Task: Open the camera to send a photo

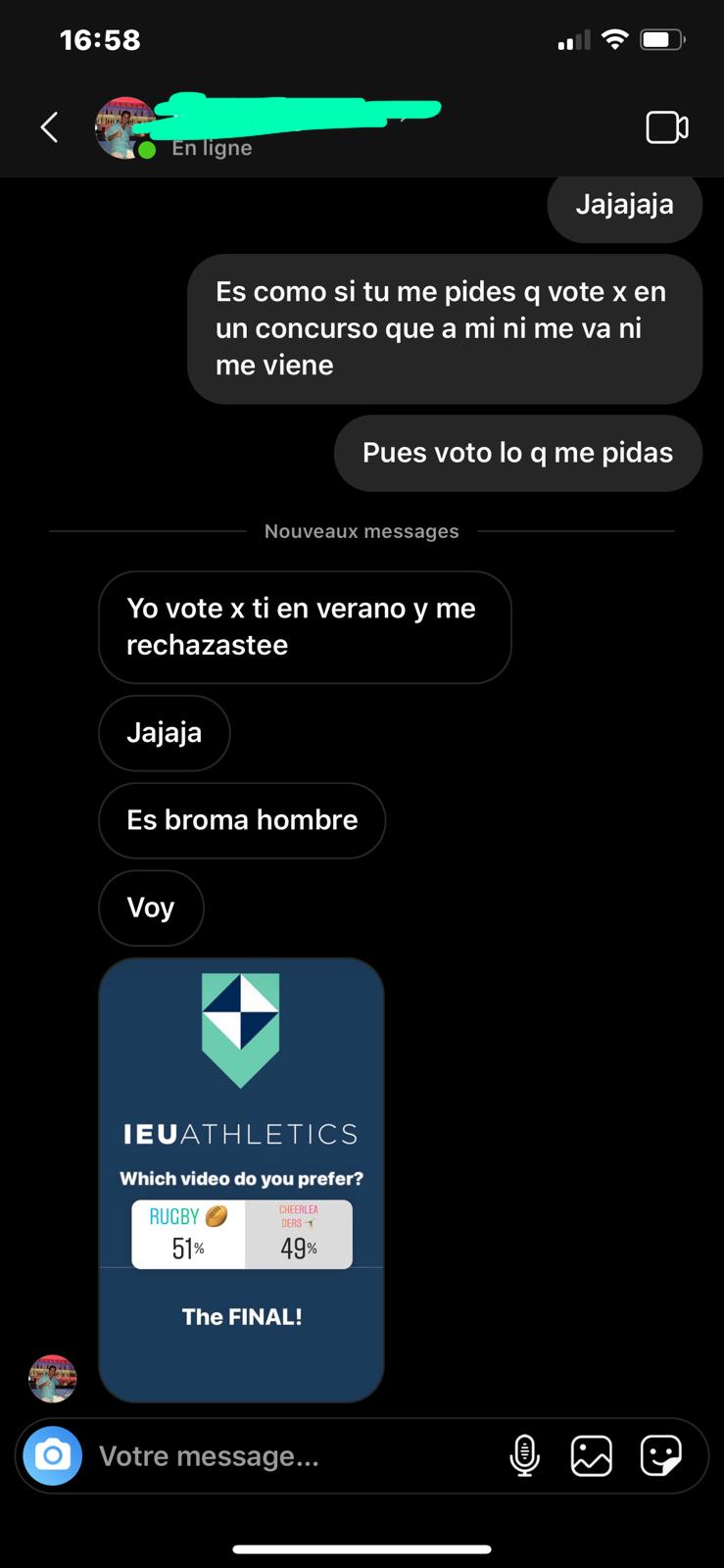Action: (53, 1456)
